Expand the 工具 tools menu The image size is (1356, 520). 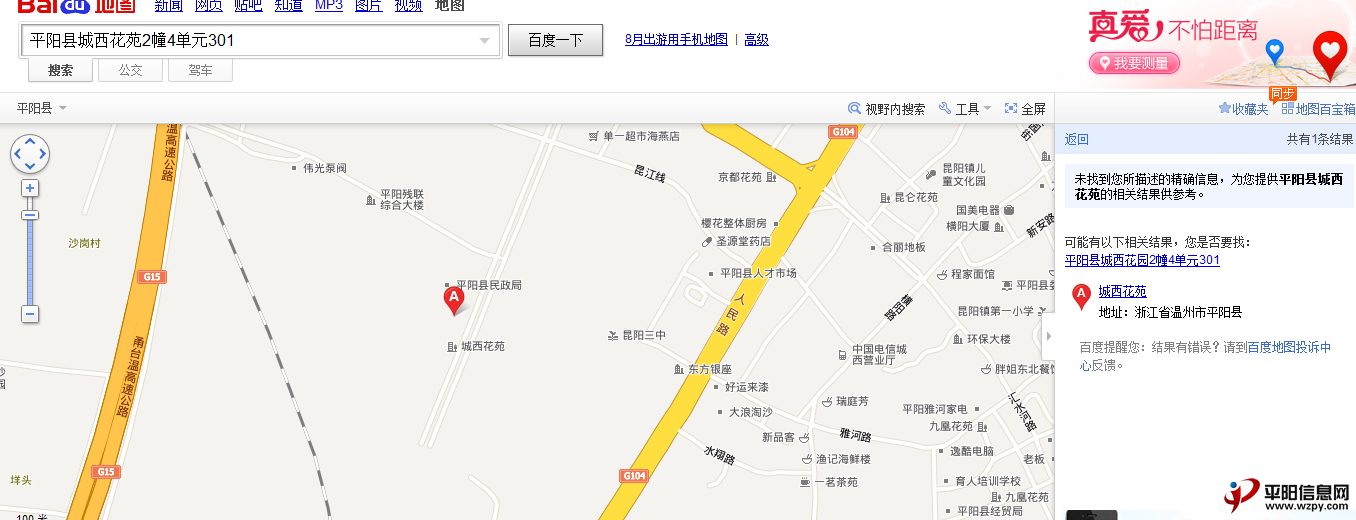point(965,109)
